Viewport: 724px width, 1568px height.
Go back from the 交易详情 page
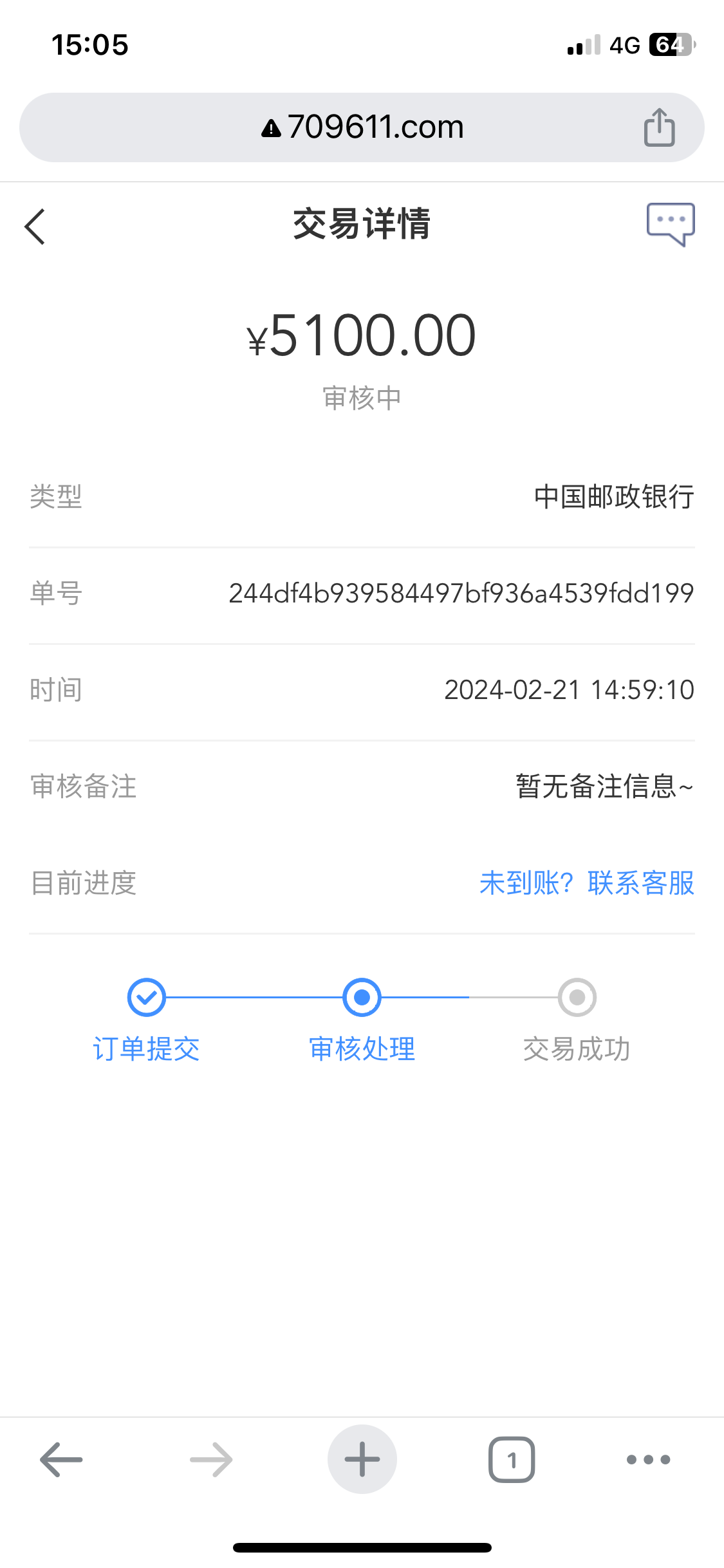[x=35, y=227]
